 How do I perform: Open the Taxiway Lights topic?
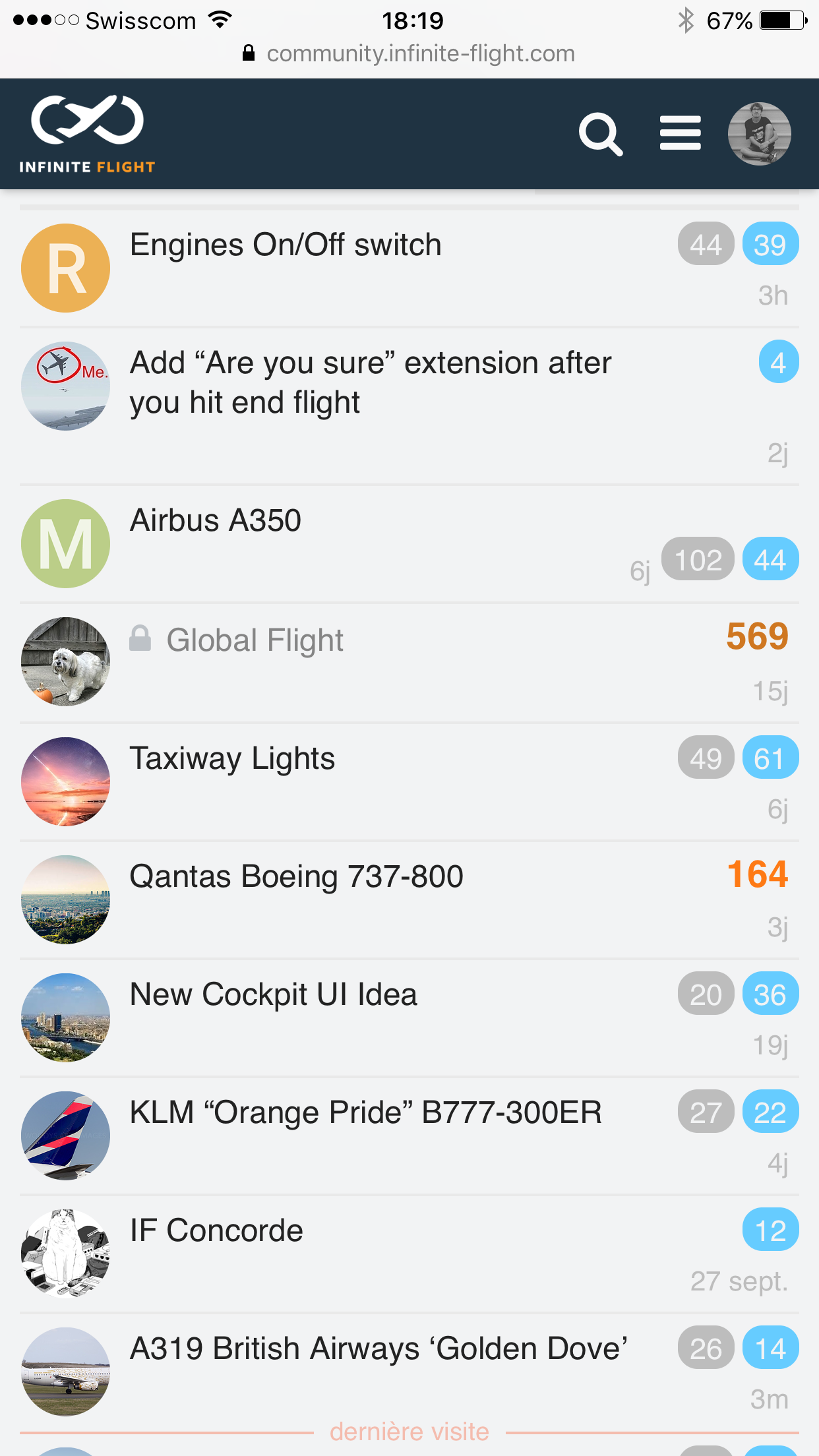(232, 758)
